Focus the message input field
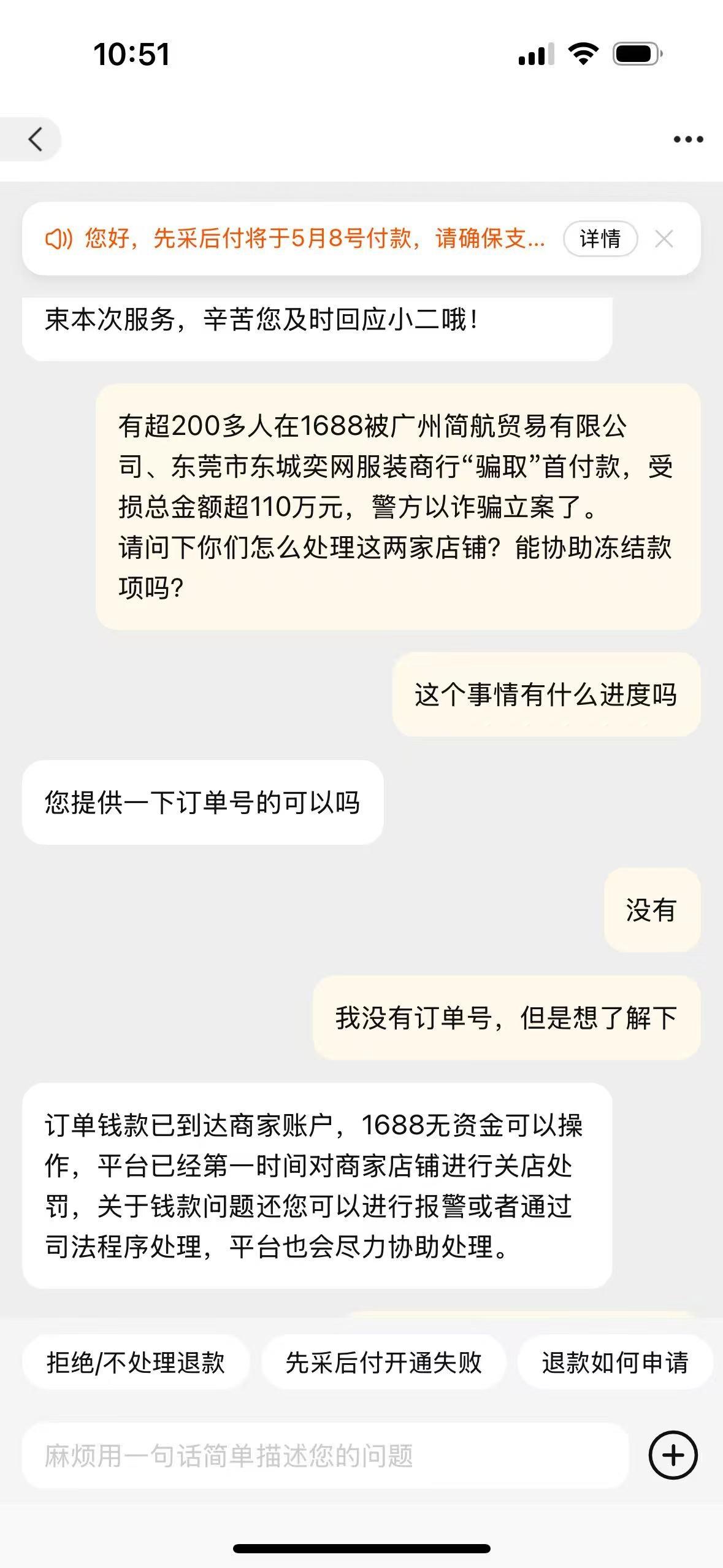 point(325,1456)
